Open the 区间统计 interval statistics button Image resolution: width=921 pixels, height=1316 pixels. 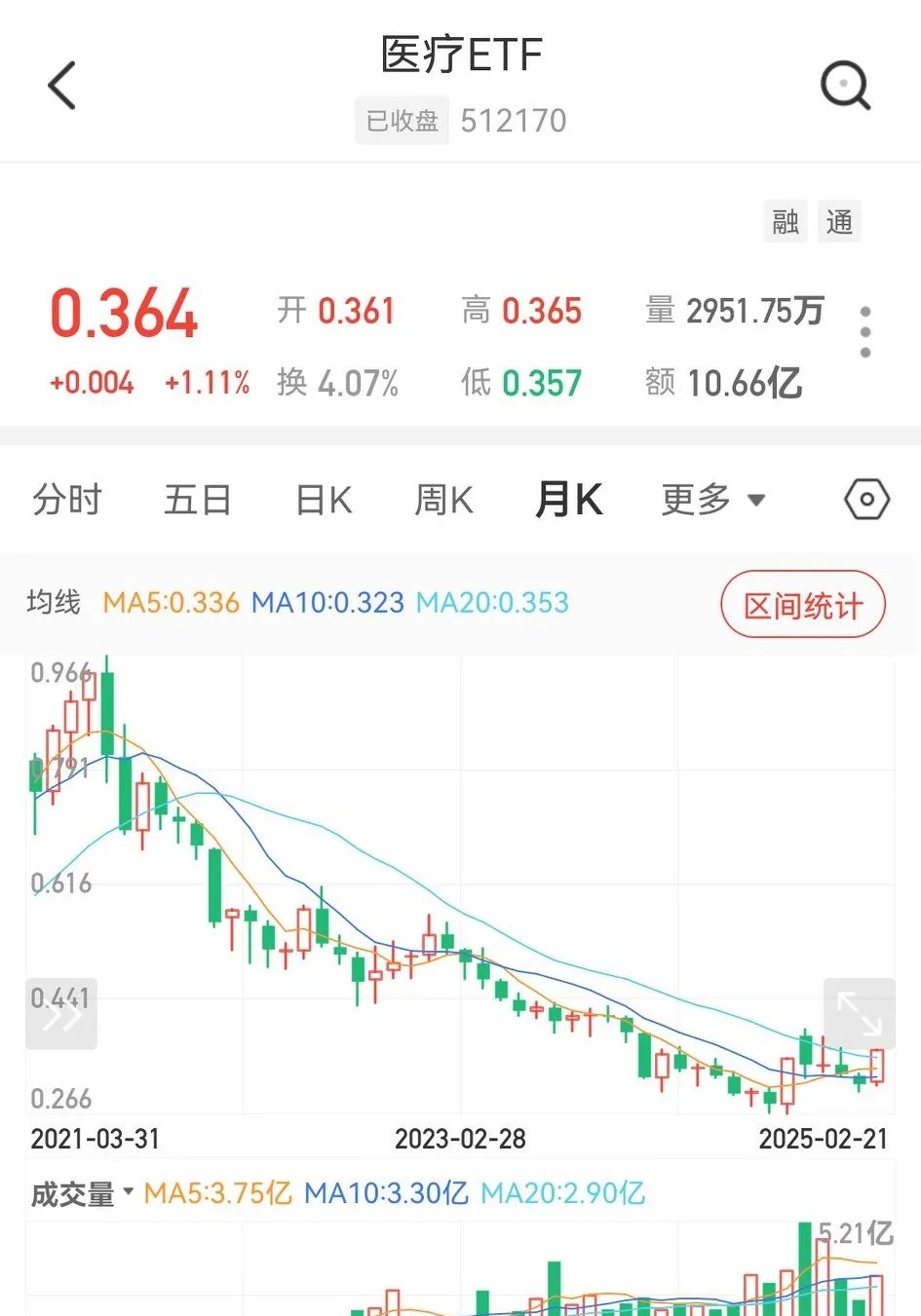[802, 605]
